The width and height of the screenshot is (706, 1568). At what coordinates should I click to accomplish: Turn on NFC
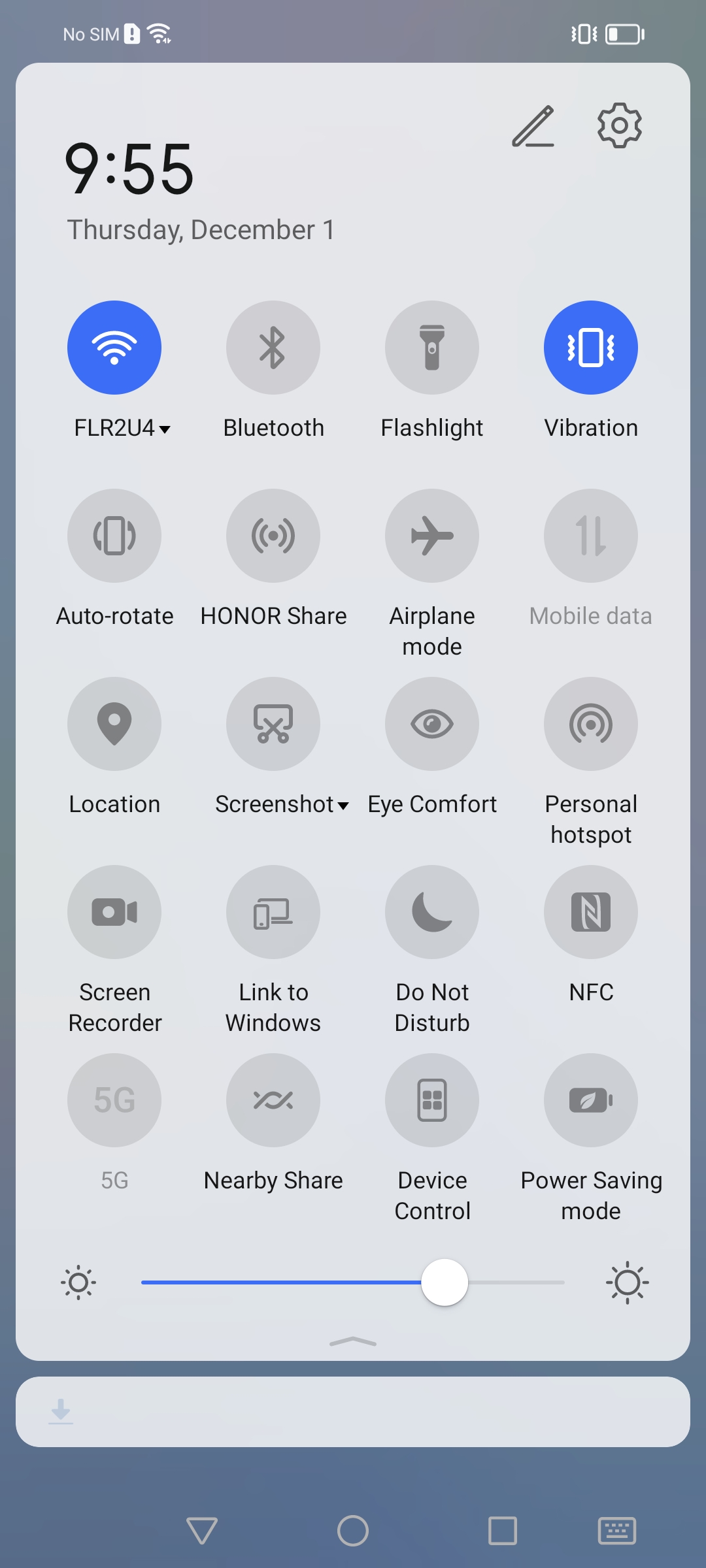[591, 912]
